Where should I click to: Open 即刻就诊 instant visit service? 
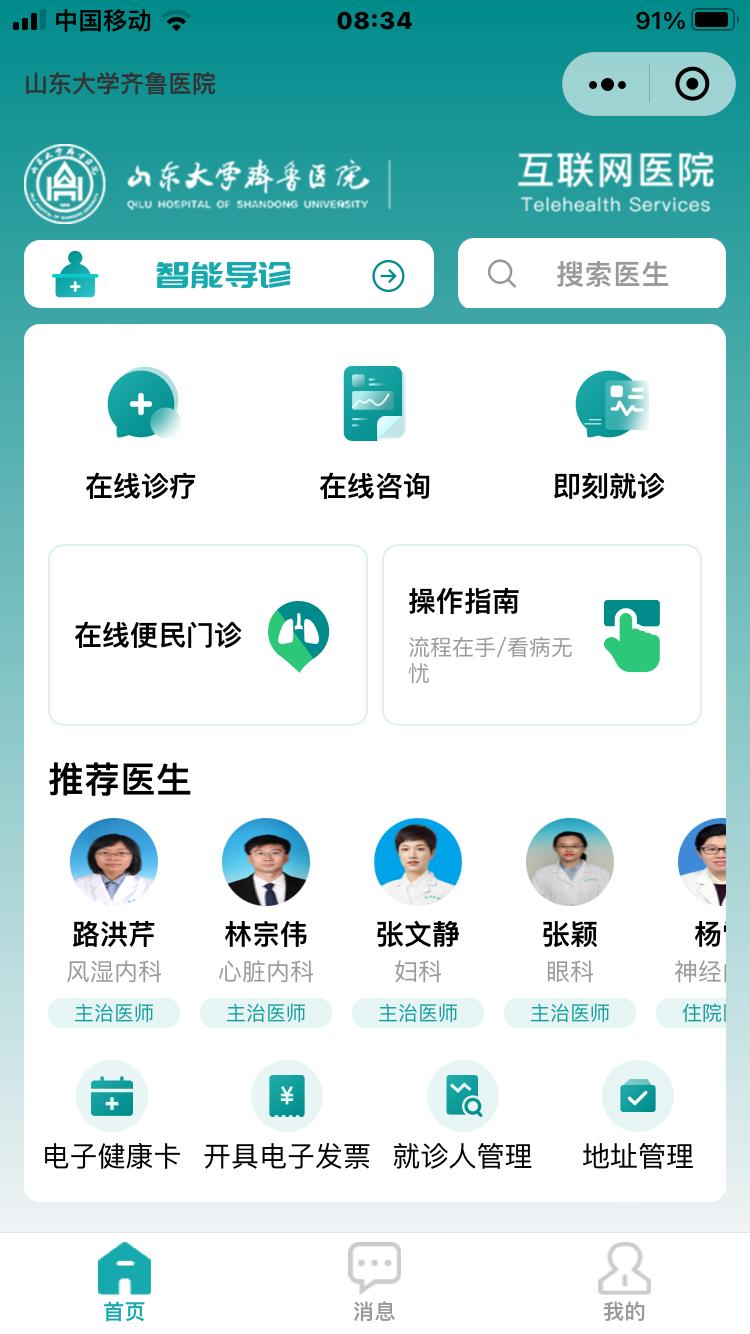[x=612, y=404]
